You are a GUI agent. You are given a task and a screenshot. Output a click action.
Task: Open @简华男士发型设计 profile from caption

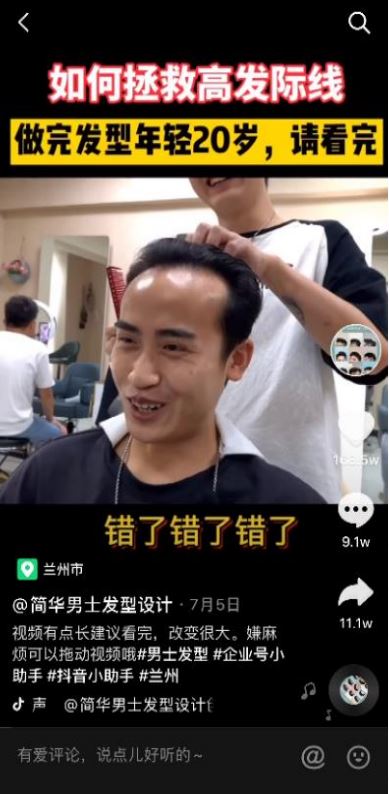pos(92,605)
